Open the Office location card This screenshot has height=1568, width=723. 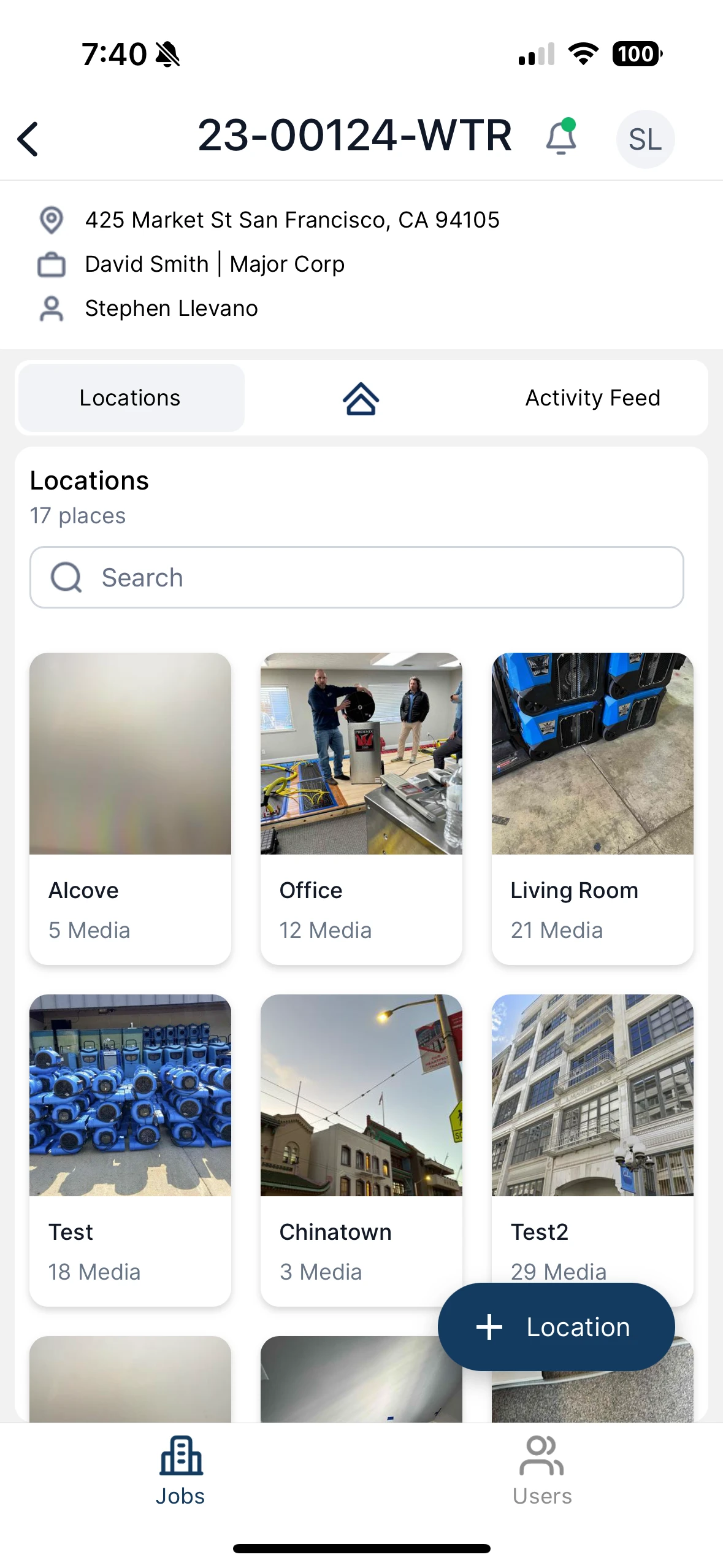[361, 807]
